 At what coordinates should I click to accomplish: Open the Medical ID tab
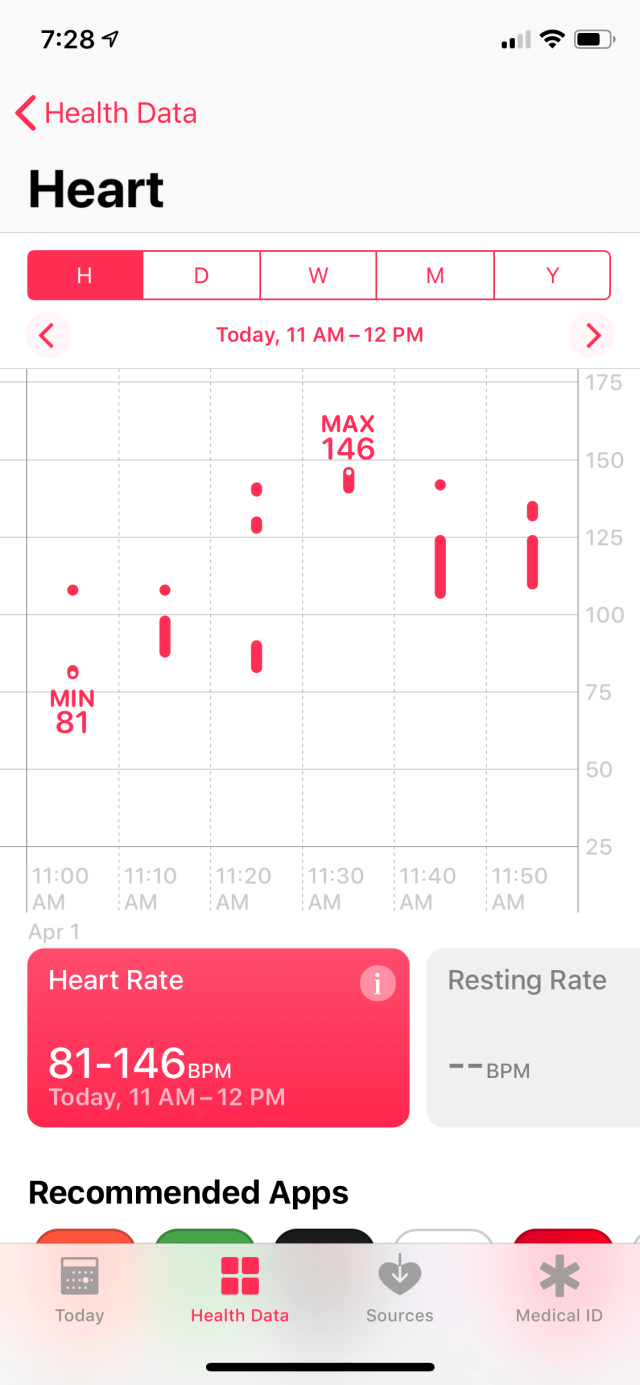click(559, 1289)
